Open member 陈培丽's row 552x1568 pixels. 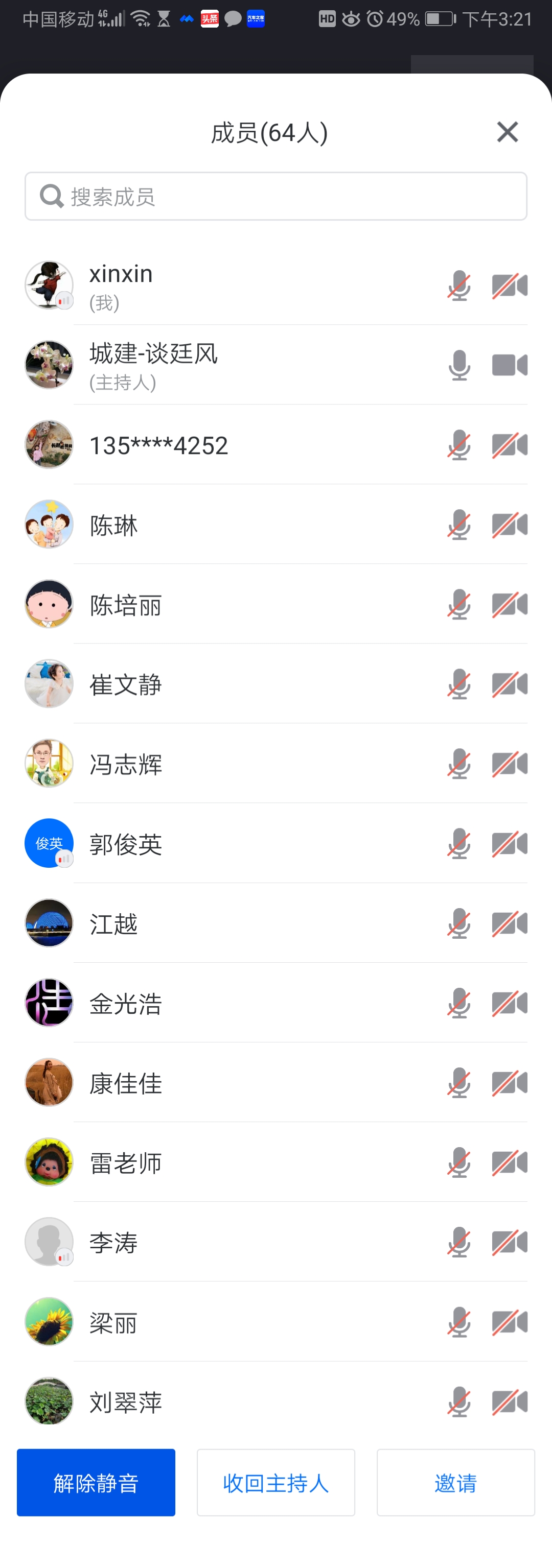click(x=126, y=604)
